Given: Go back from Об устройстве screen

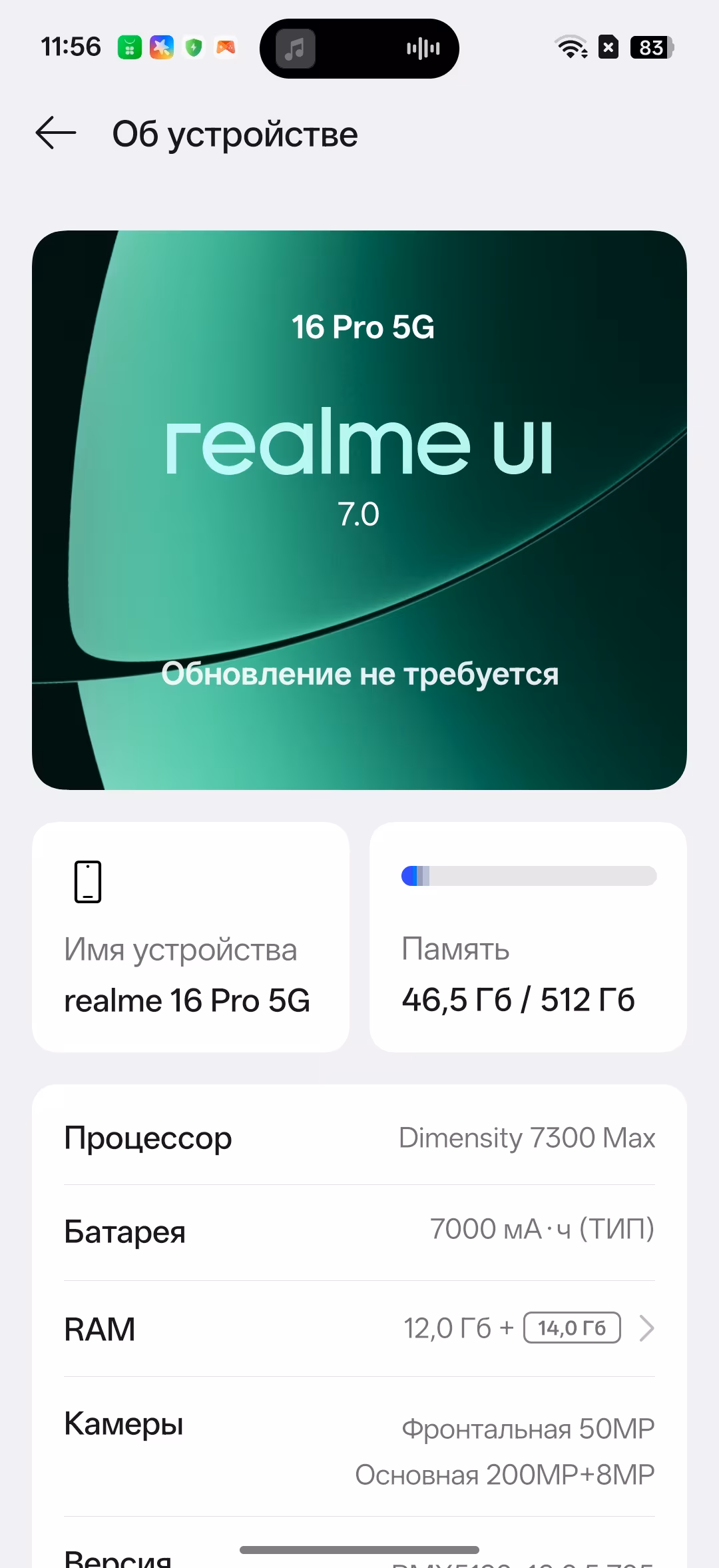Looking at the screenshot, I should [x=56, y=133].
